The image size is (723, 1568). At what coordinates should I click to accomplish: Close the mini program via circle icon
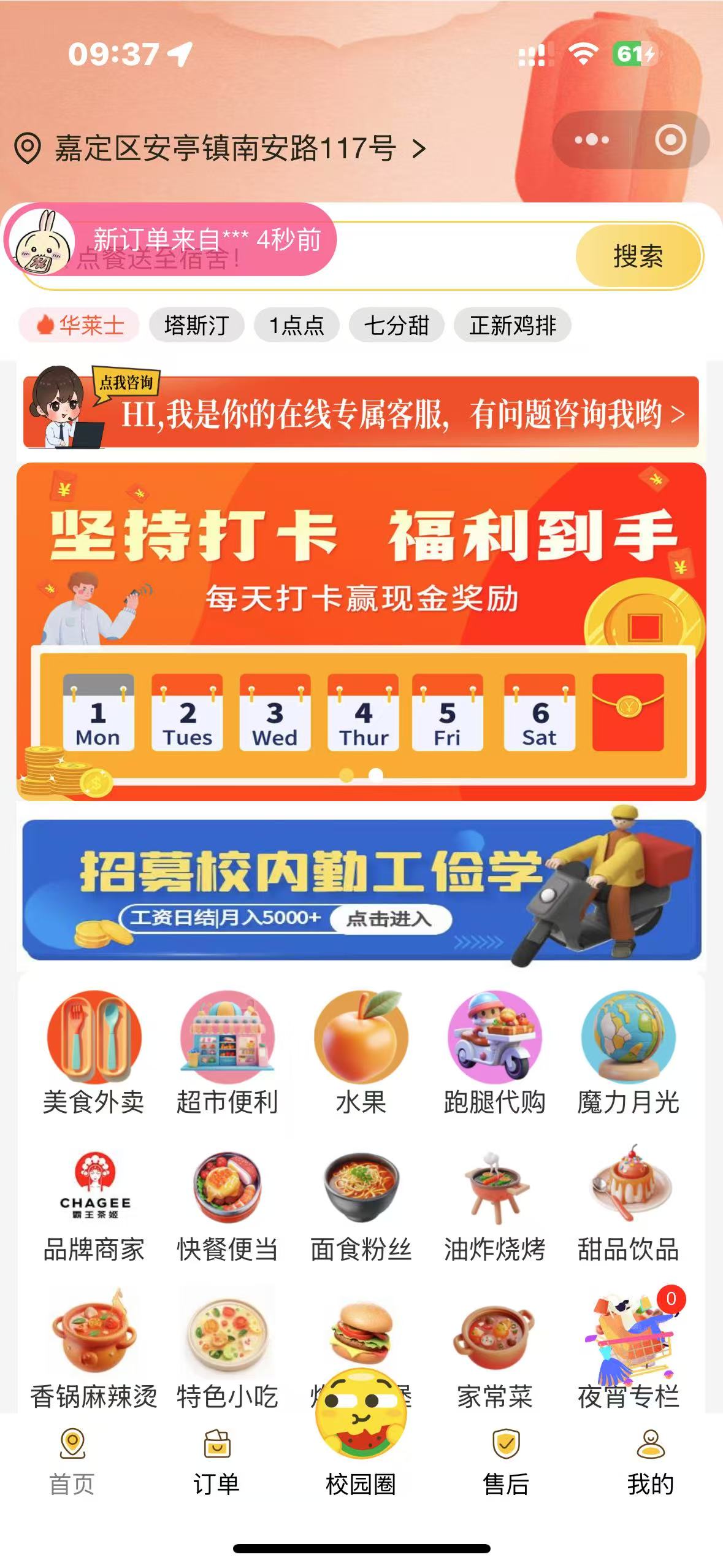(x=670, y=140)
